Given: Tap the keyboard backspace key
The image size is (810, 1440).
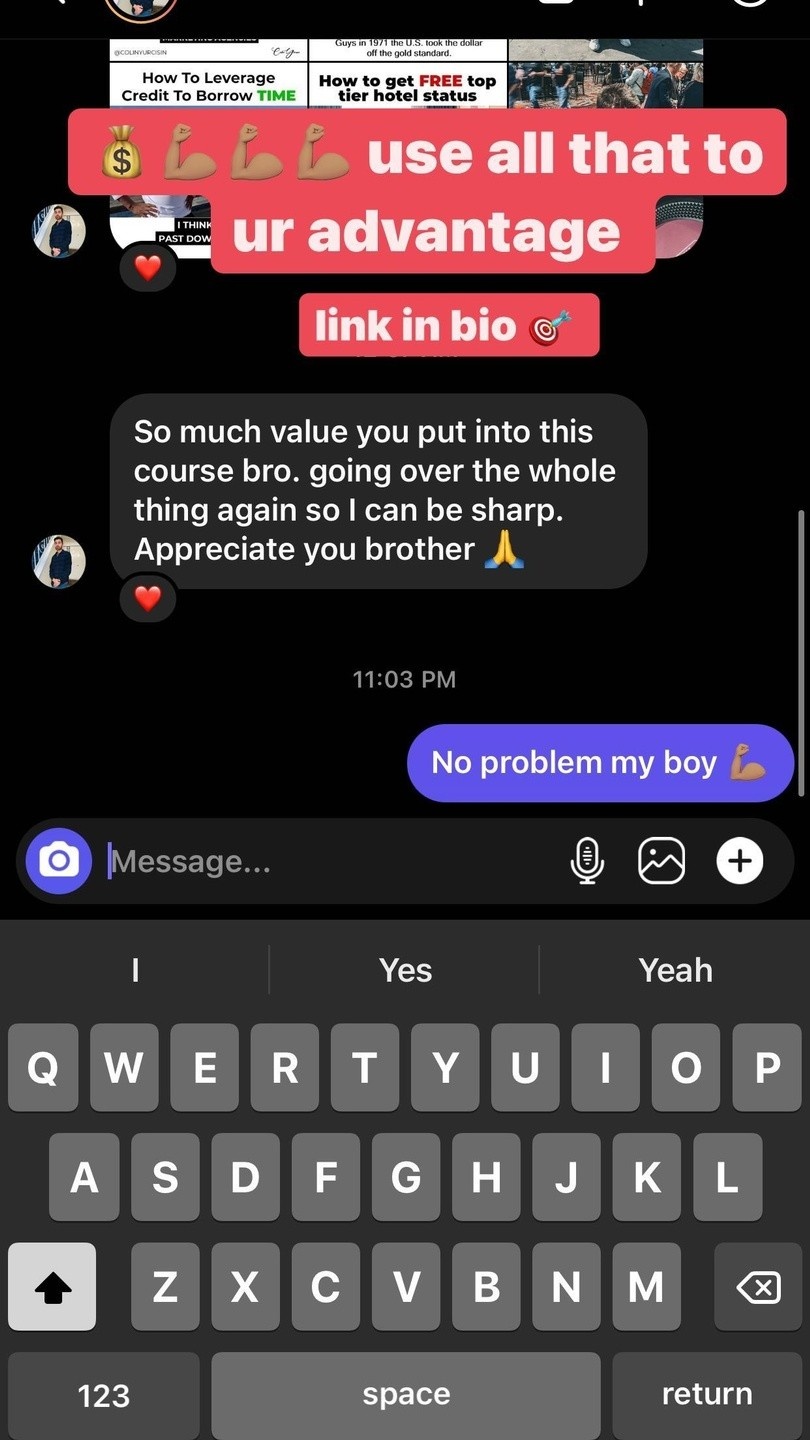Looking at the screenshot, I should click(x=758, y=1288).
